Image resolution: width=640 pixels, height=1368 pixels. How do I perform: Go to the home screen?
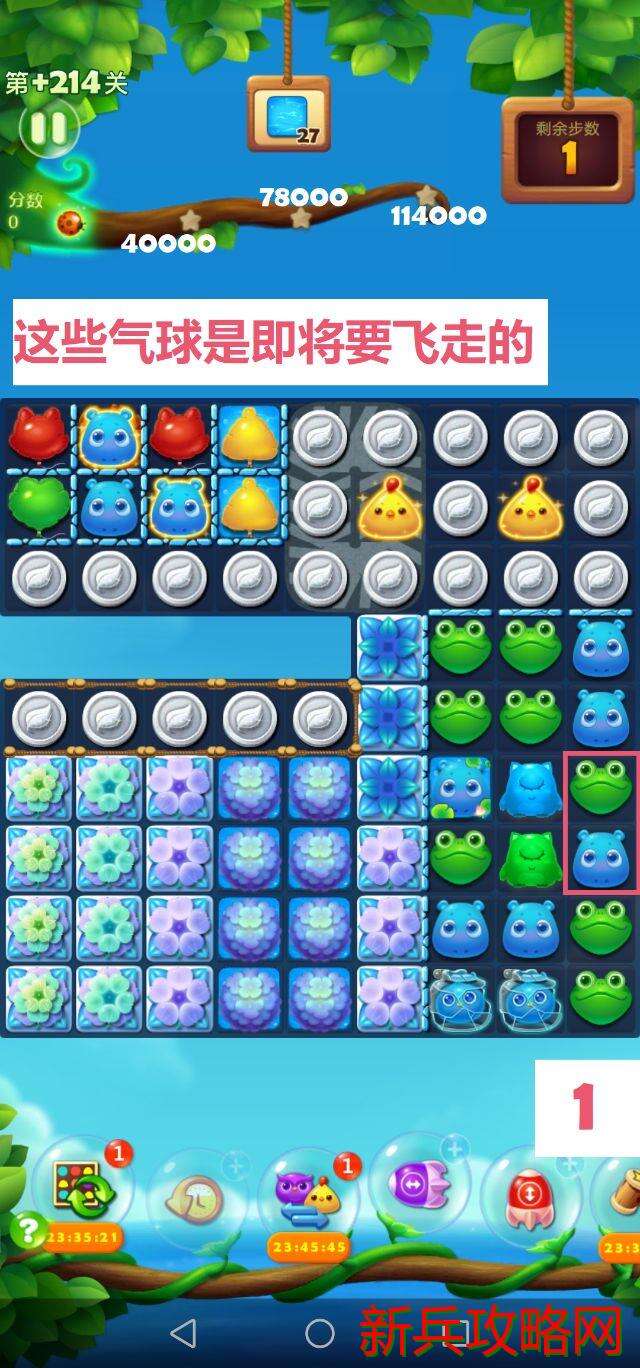pyautogui.click(x=320, y=1332)
